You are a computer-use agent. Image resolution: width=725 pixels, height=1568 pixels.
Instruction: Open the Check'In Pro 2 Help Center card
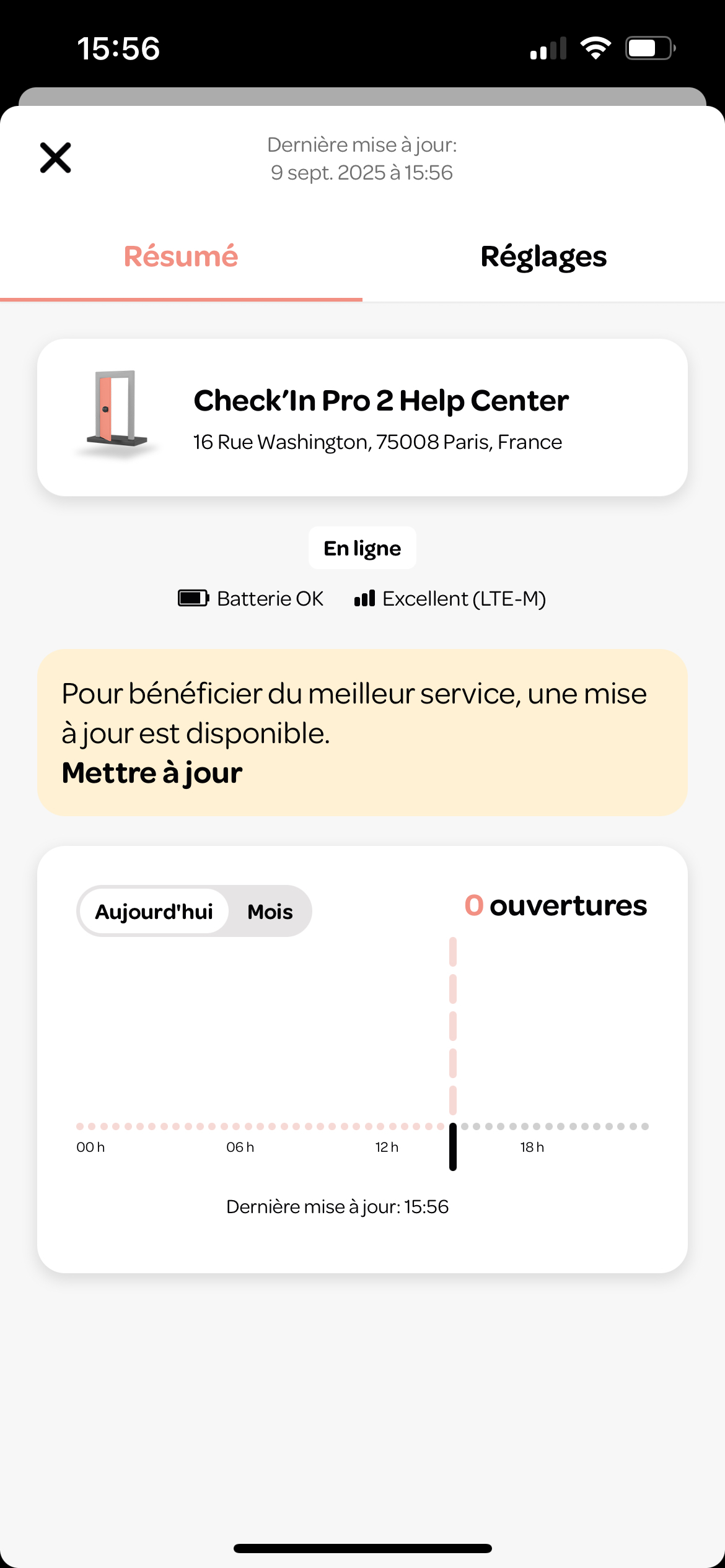point(362,417)
